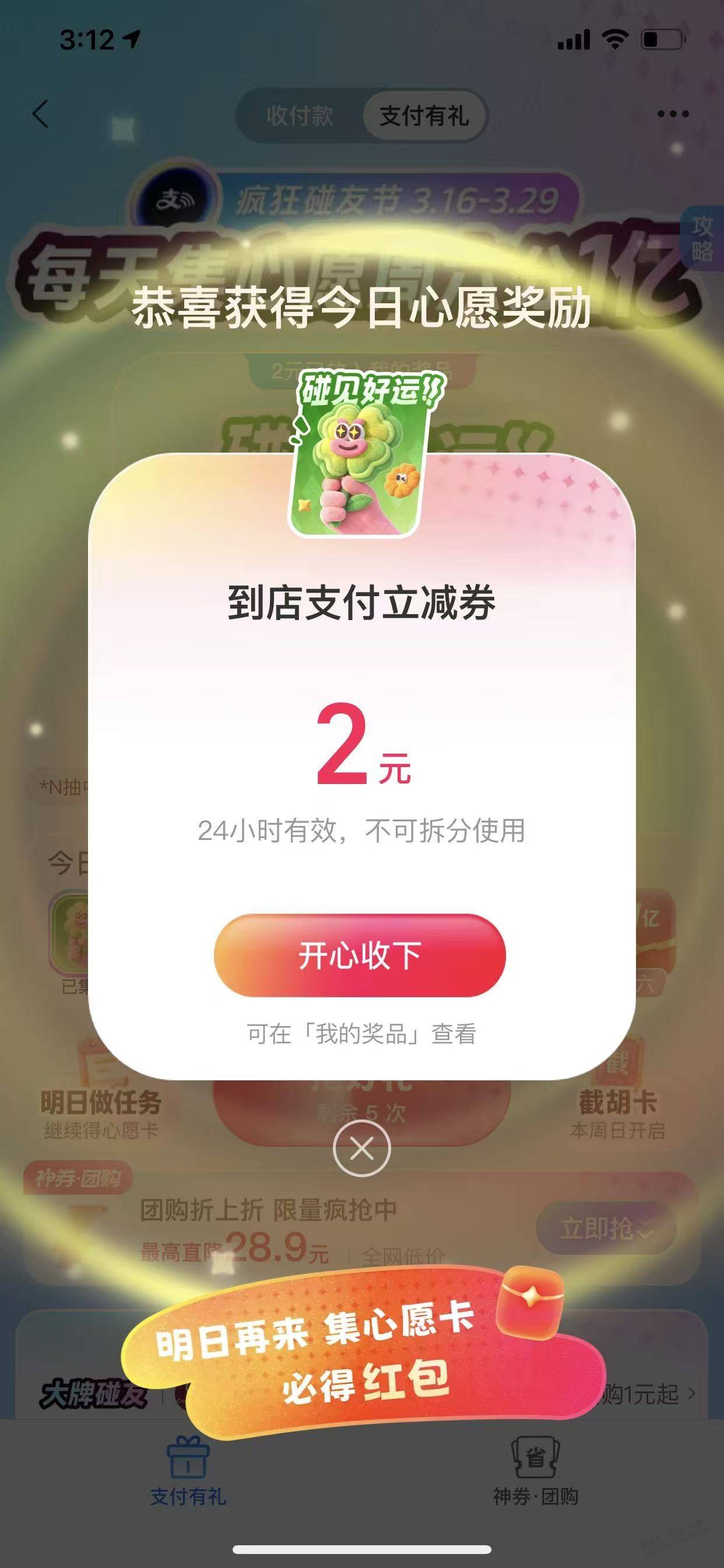724x1568 pixels.
Task: Open the 攻略 side button
Action: coord(702,238)
